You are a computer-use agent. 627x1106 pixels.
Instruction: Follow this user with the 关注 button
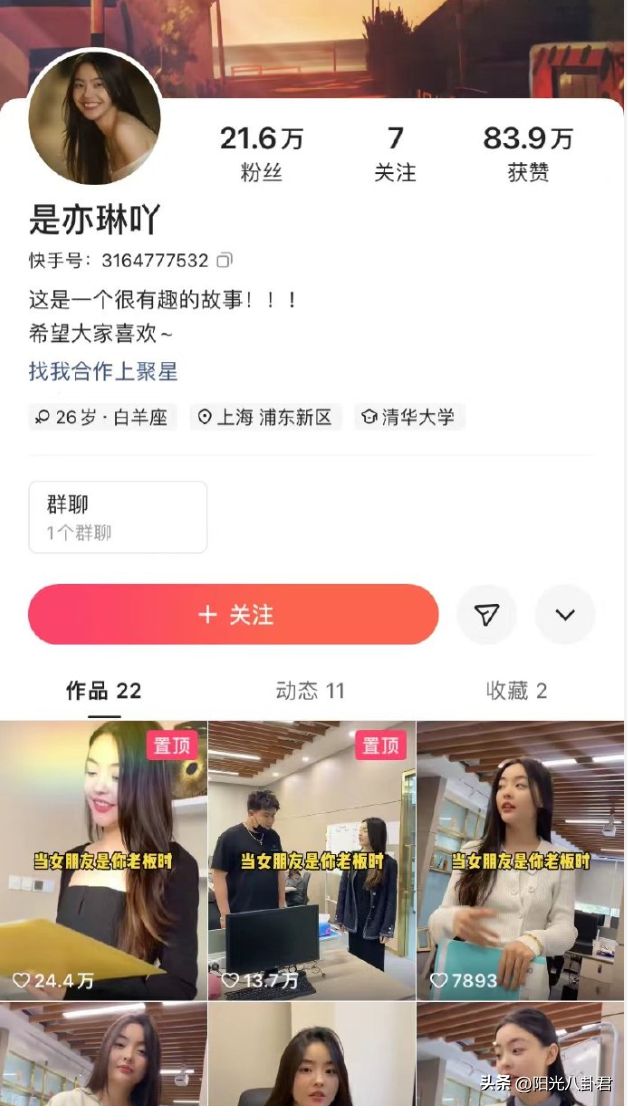click(233, 614)
